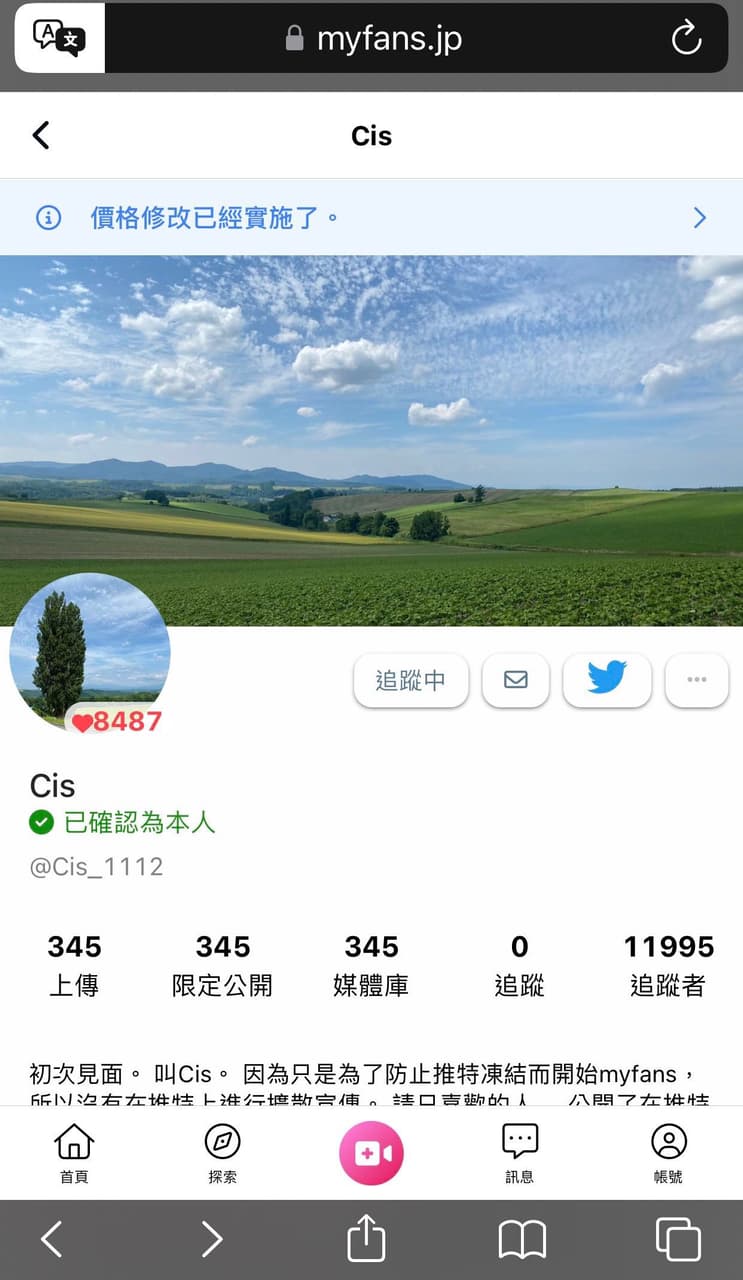Open Cis's Twitter profile link
The height and width of the screenshot is (1280, 743).
(607, 680)
